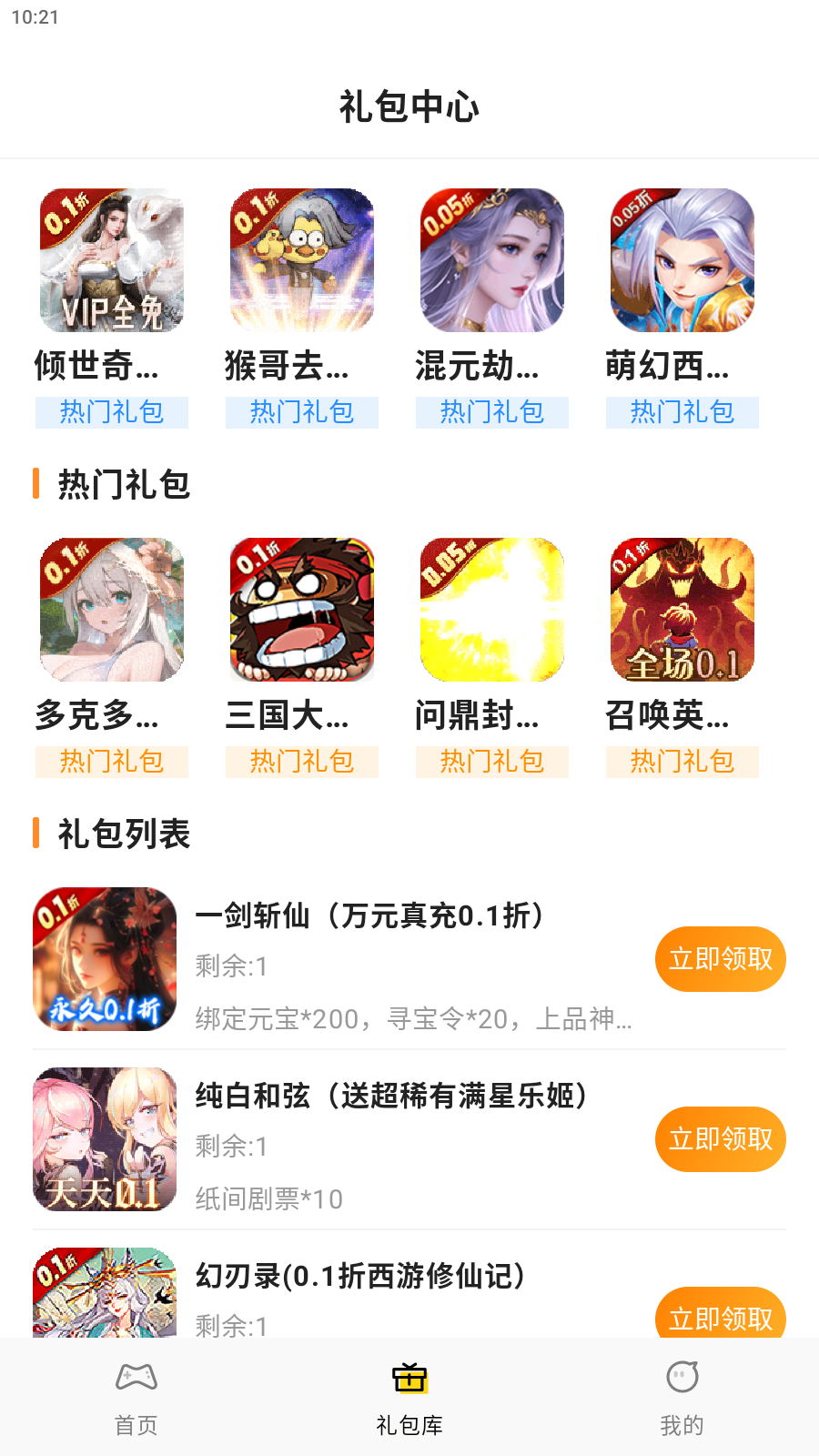Image resolution: width=819 pixels, height=1456 pixels.
Task: Open 热门礼包 label under 倾世奇
Action: coord(111,412)
